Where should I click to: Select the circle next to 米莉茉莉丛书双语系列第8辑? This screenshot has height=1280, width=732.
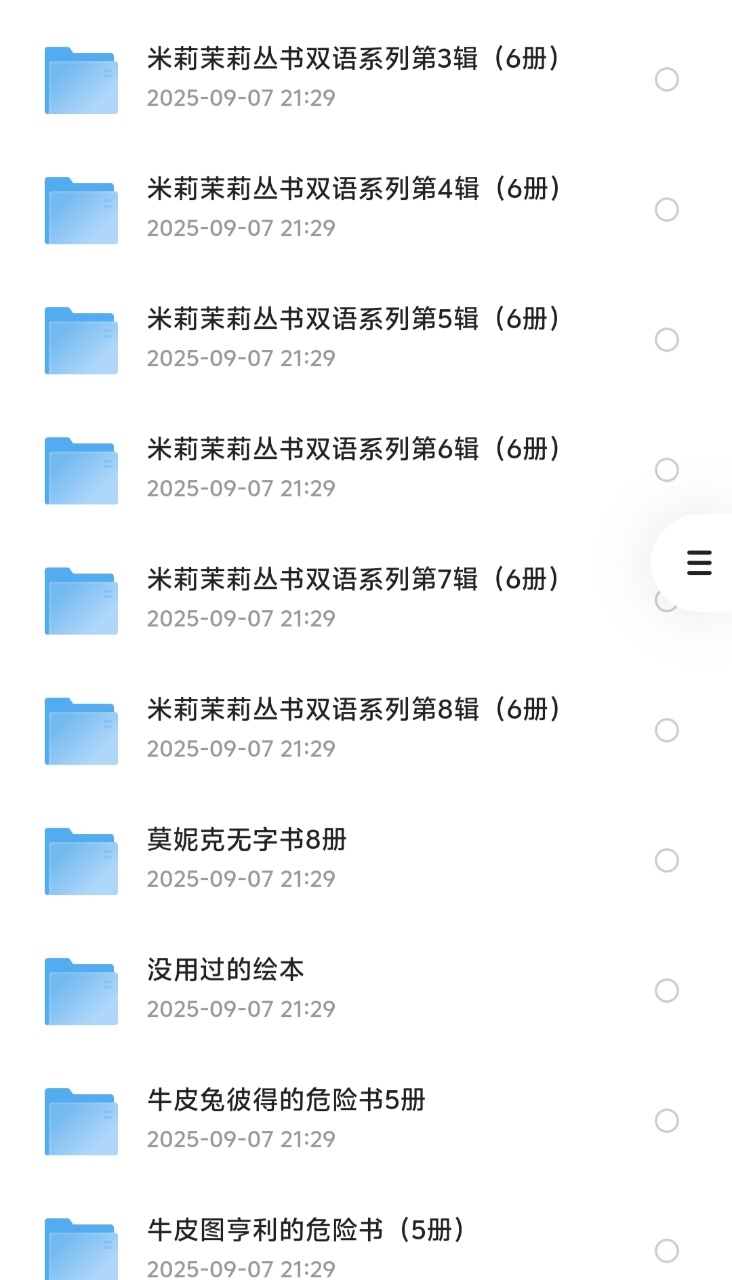(x=666, y=730)
